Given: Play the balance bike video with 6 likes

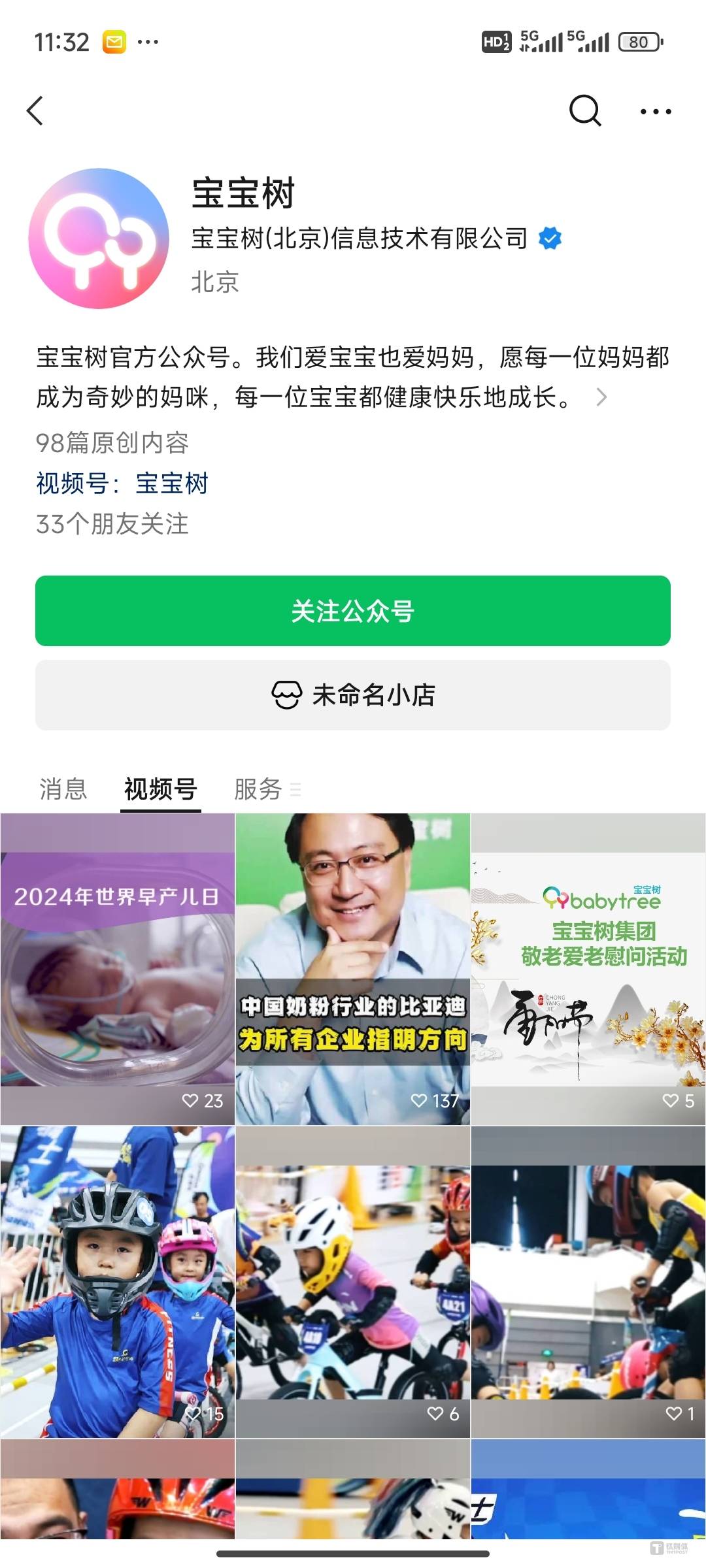Looking at the screenshot, I should coord(353,1282).
